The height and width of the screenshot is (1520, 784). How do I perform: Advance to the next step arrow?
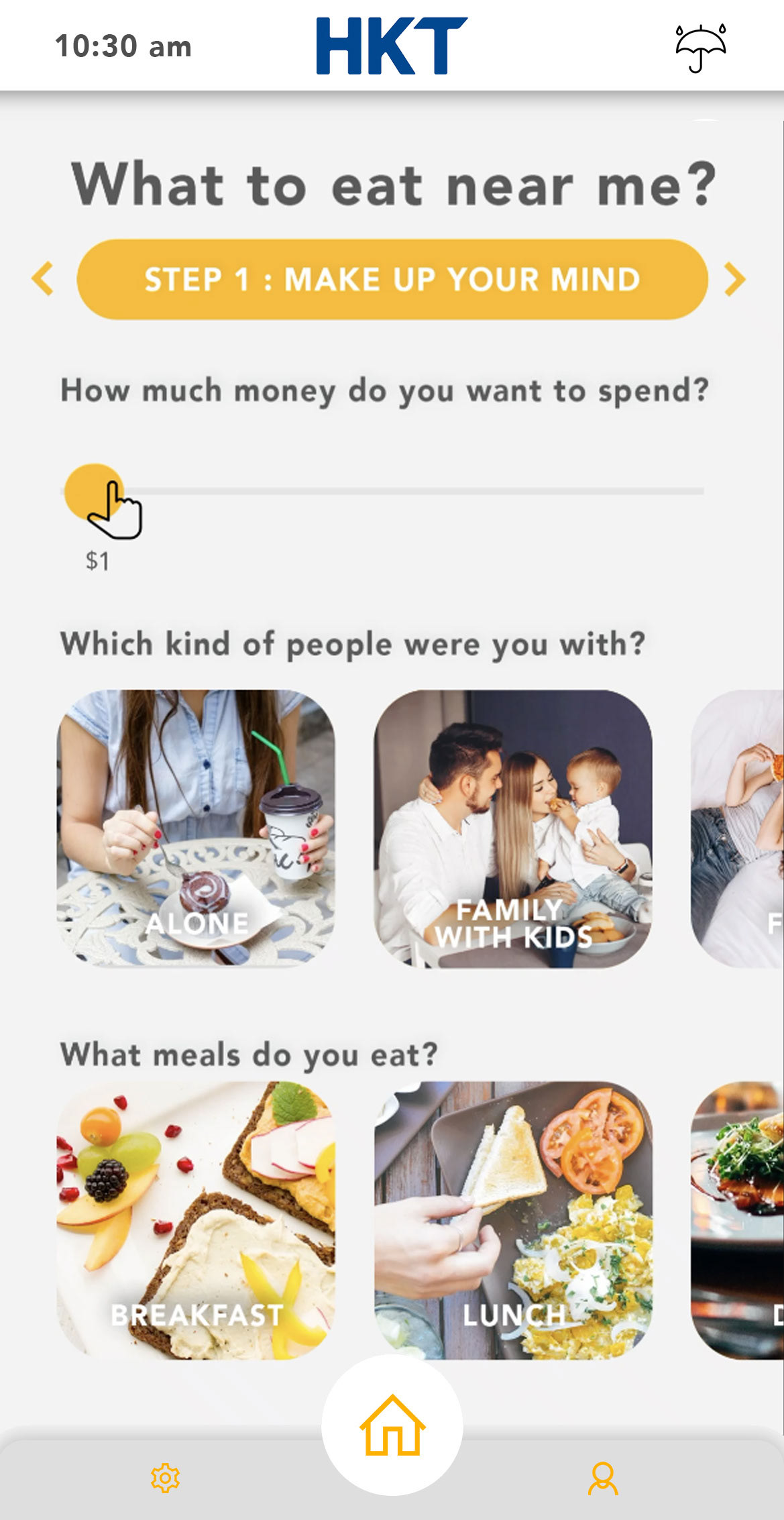735,279
